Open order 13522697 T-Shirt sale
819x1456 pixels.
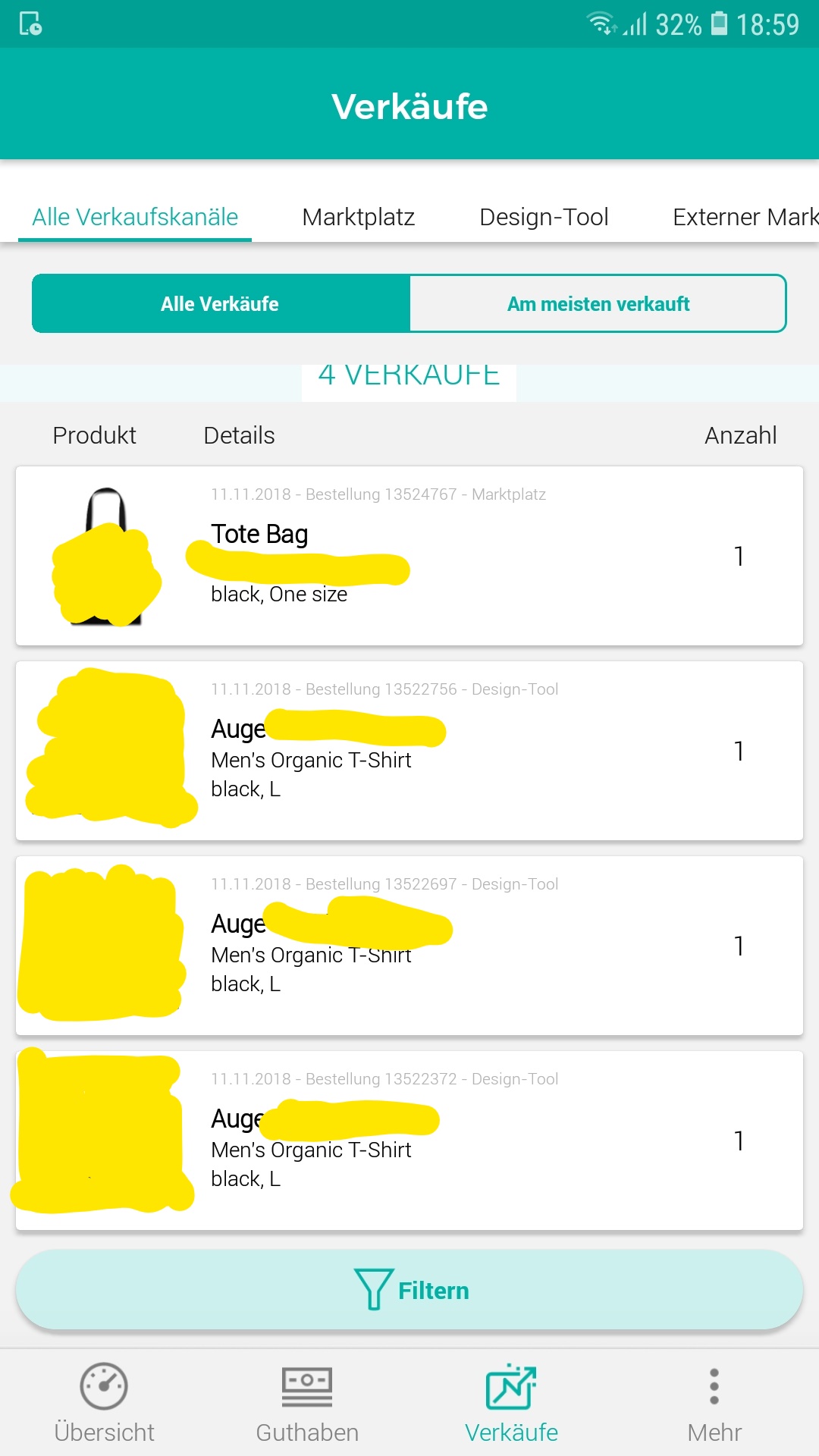click(409, 946)
